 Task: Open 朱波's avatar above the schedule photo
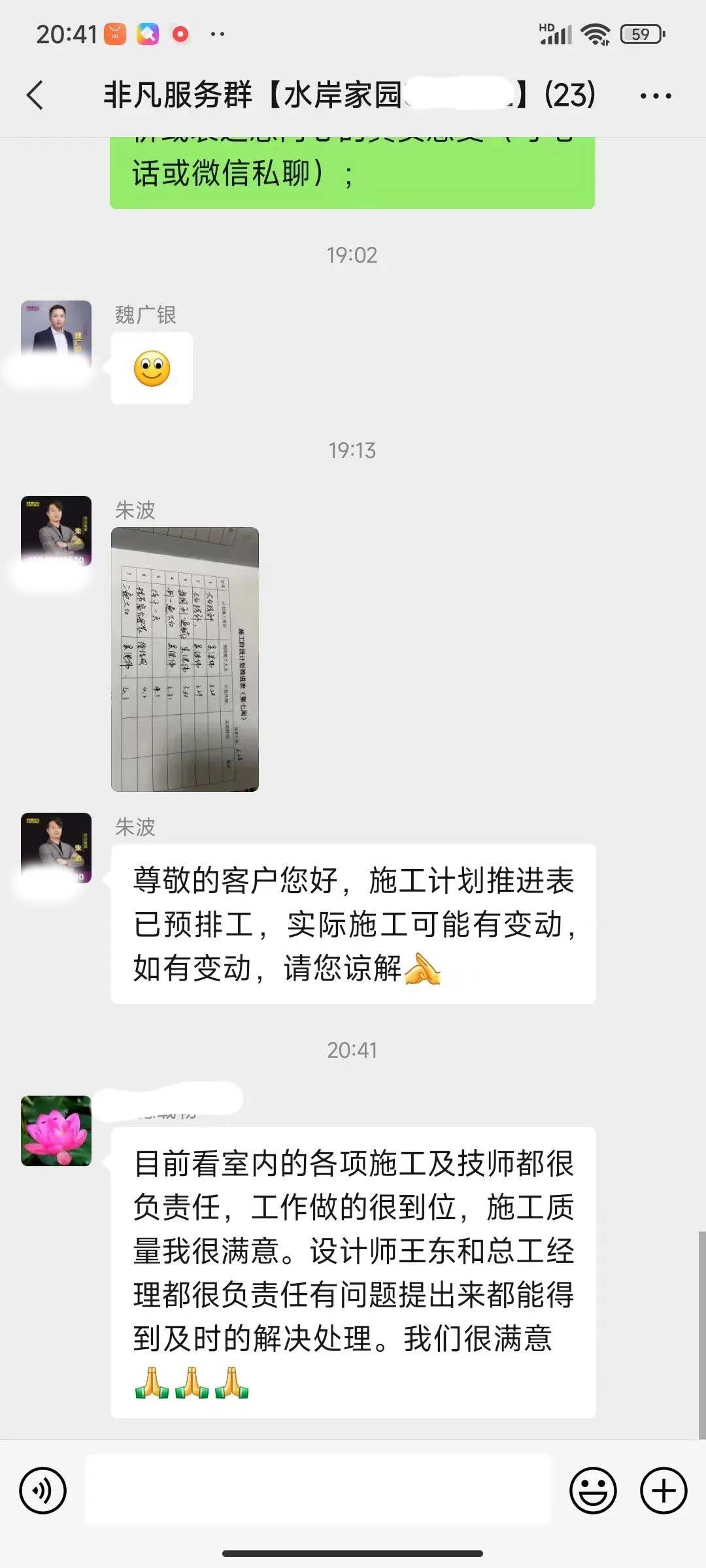point(56,531)
